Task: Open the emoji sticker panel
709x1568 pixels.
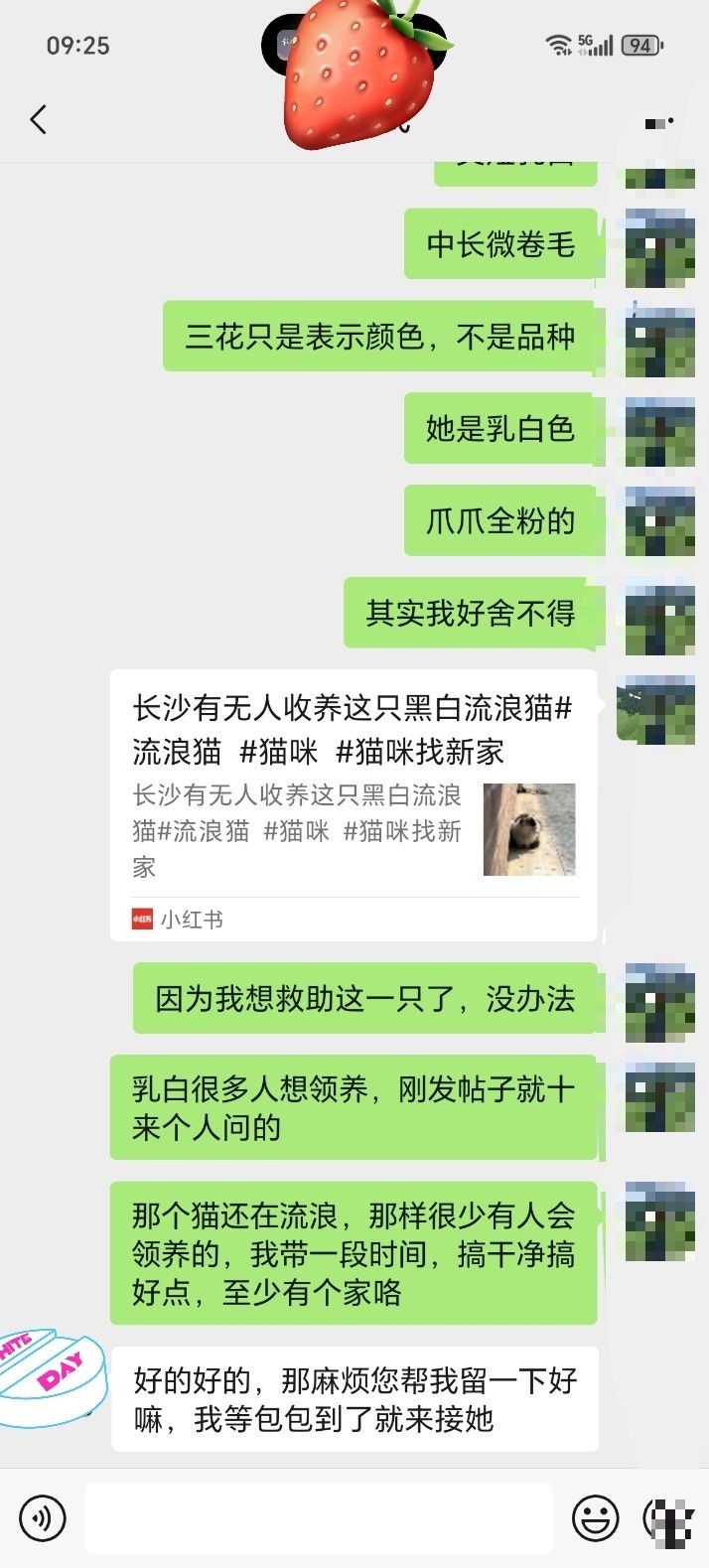Action: (596, 1518)
